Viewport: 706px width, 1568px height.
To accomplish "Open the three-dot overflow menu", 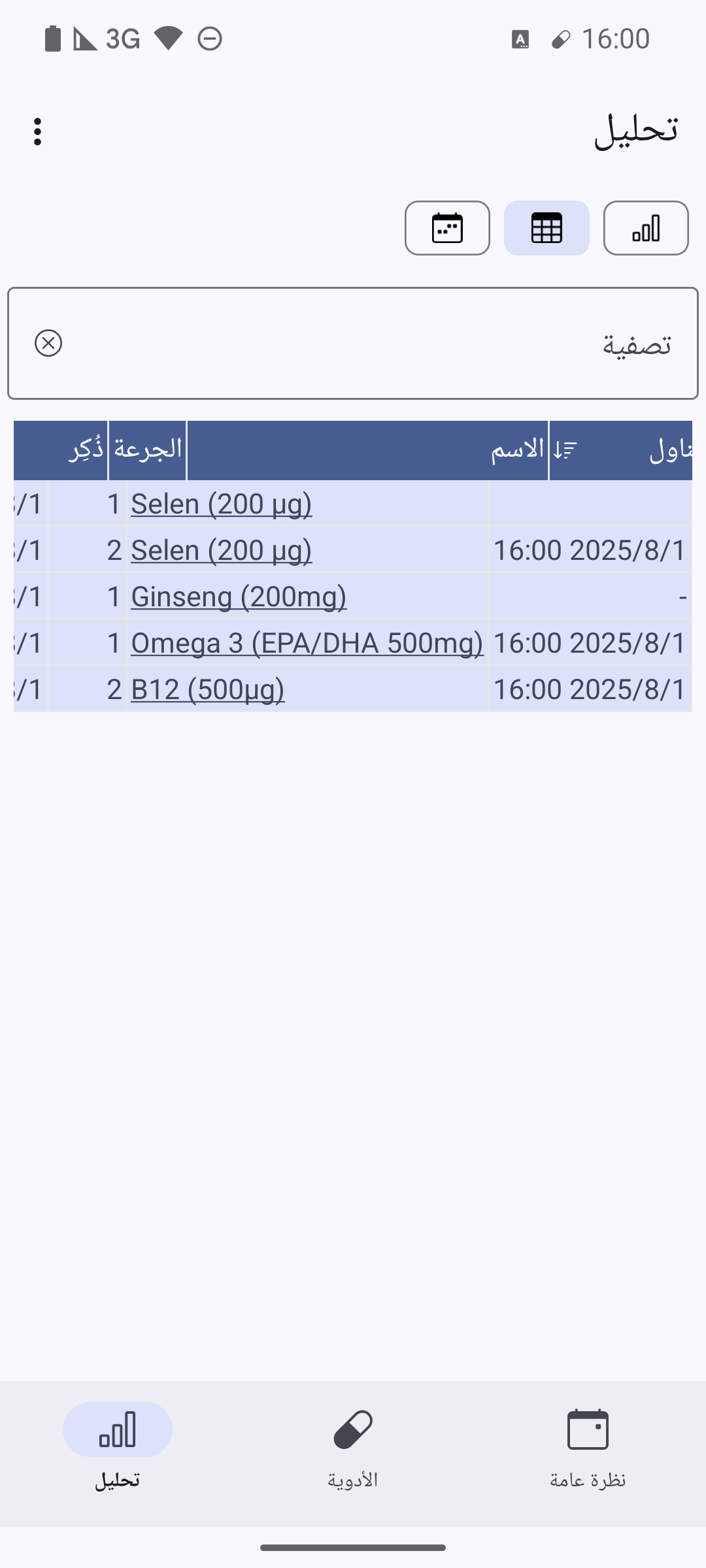I will click(38, 132).
